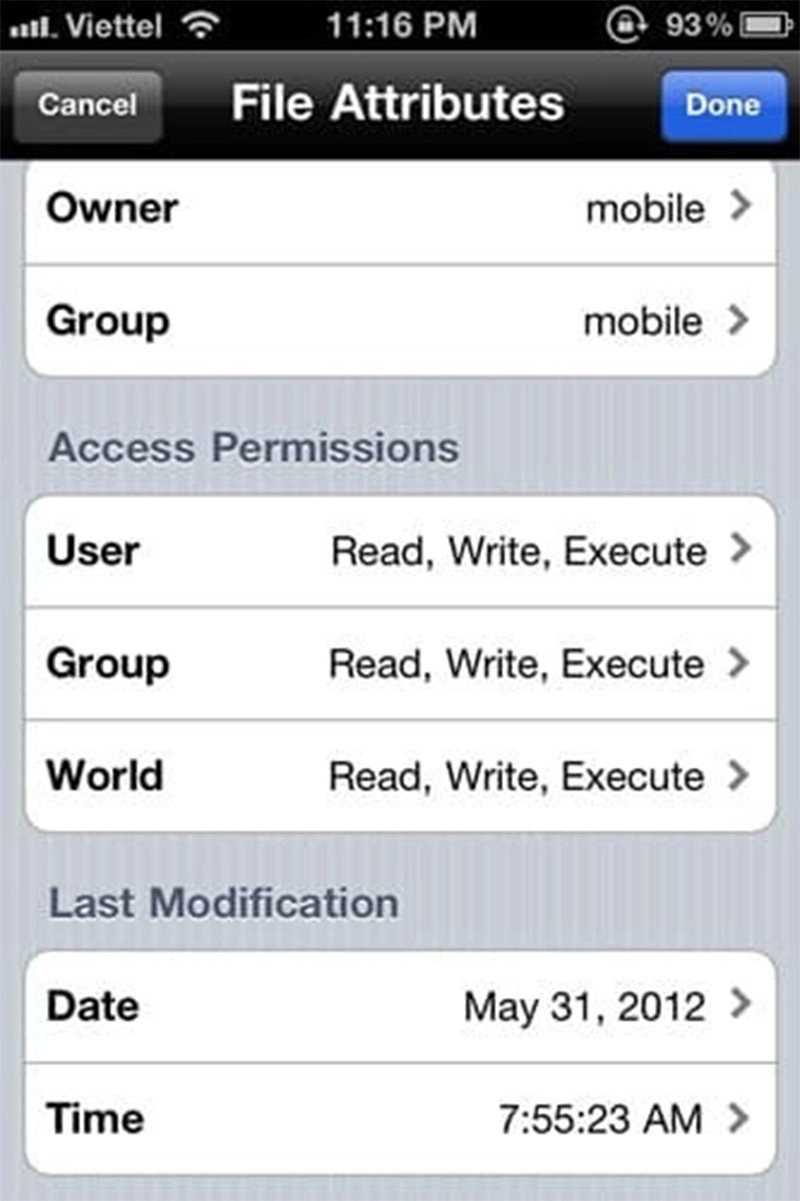Tap the orientation lock icon near battery

627,24
